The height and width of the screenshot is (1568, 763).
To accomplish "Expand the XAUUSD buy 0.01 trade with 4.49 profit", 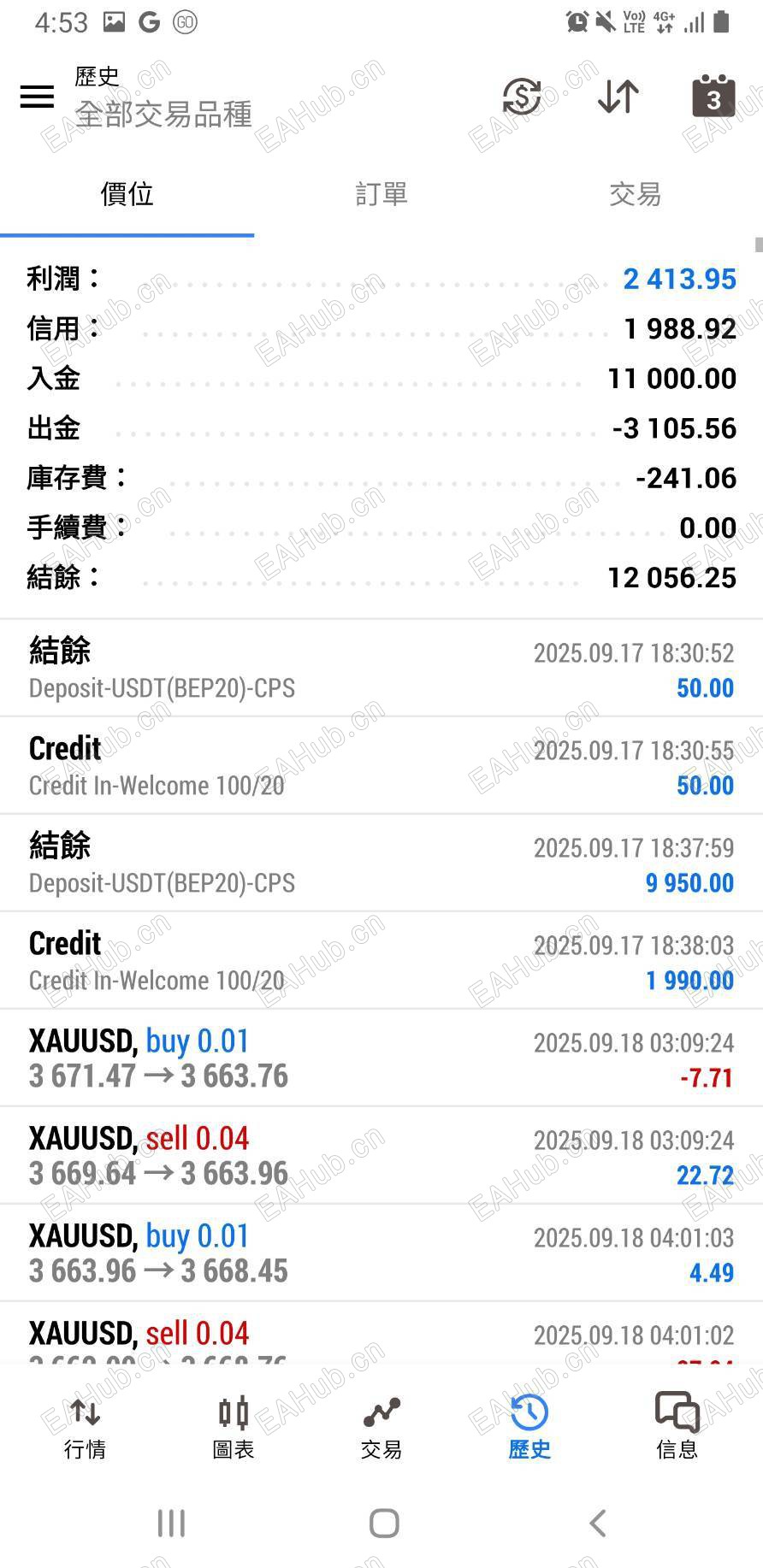I will pyautogui.click(x=381, y=1253).
